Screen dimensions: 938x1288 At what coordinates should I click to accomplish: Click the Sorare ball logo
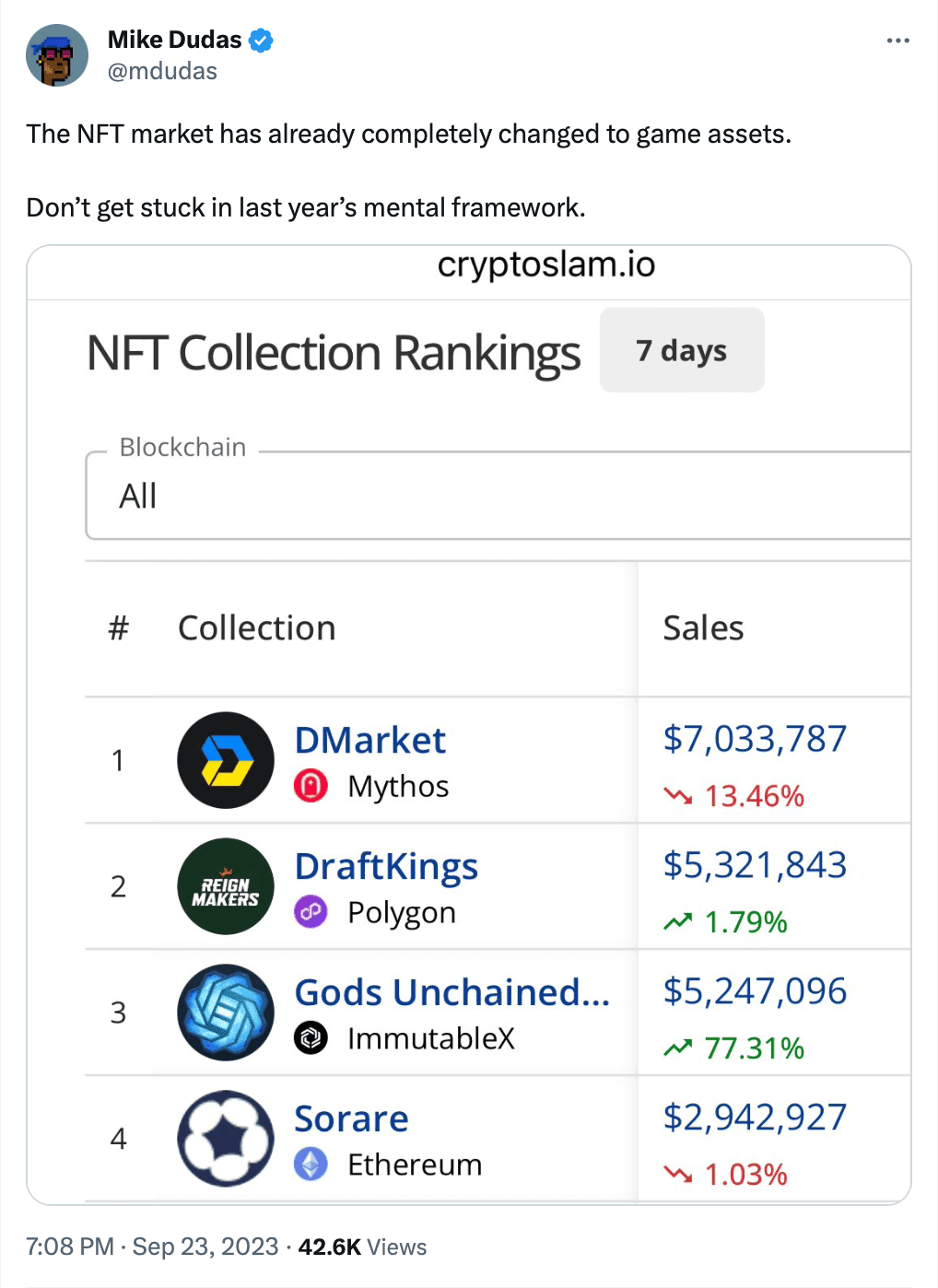[x=225, y=1139]
